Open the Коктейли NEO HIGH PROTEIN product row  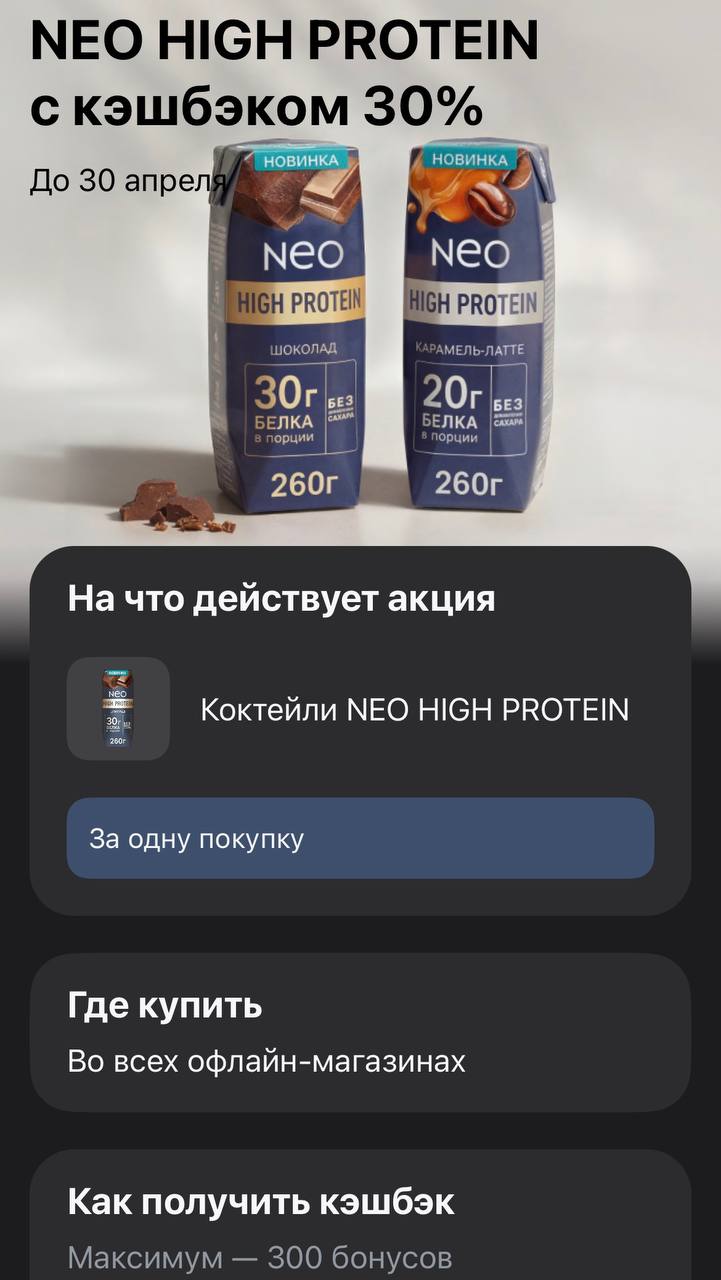click(x=360, y=709)
